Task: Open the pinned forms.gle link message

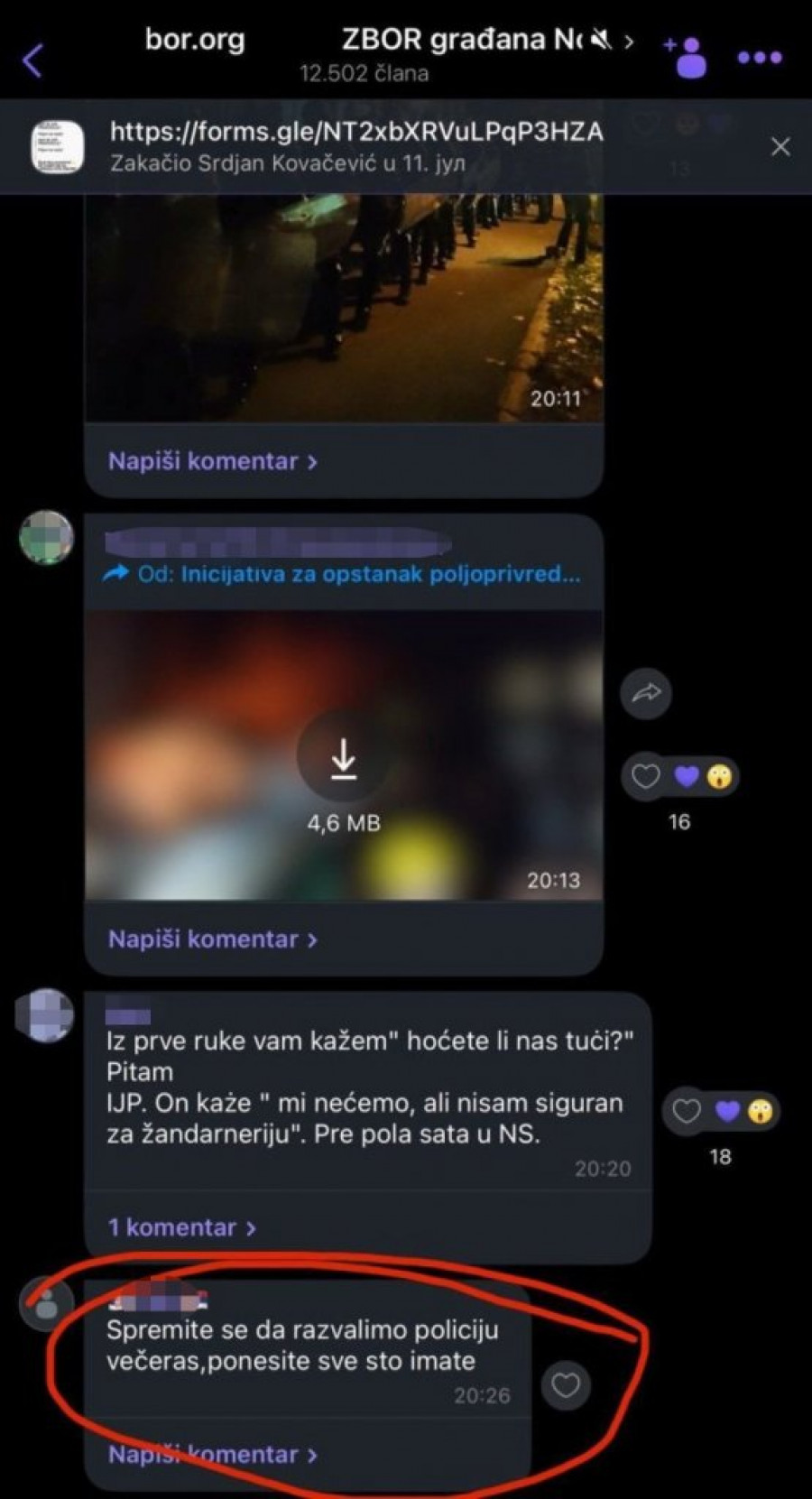Action: [x=355, y=146]
